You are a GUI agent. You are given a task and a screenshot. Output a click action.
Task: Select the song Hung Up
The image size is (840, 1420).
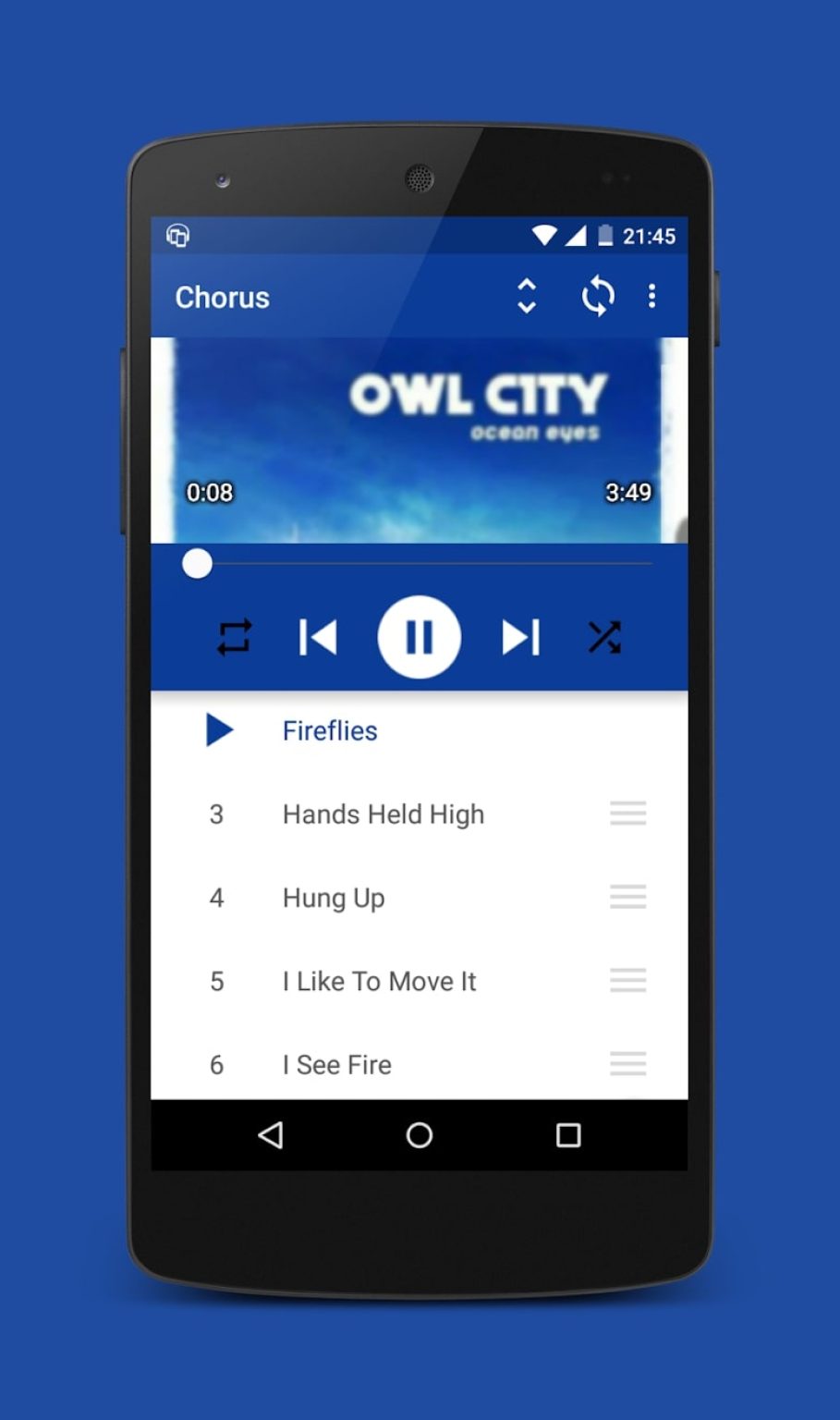[333, 898]
